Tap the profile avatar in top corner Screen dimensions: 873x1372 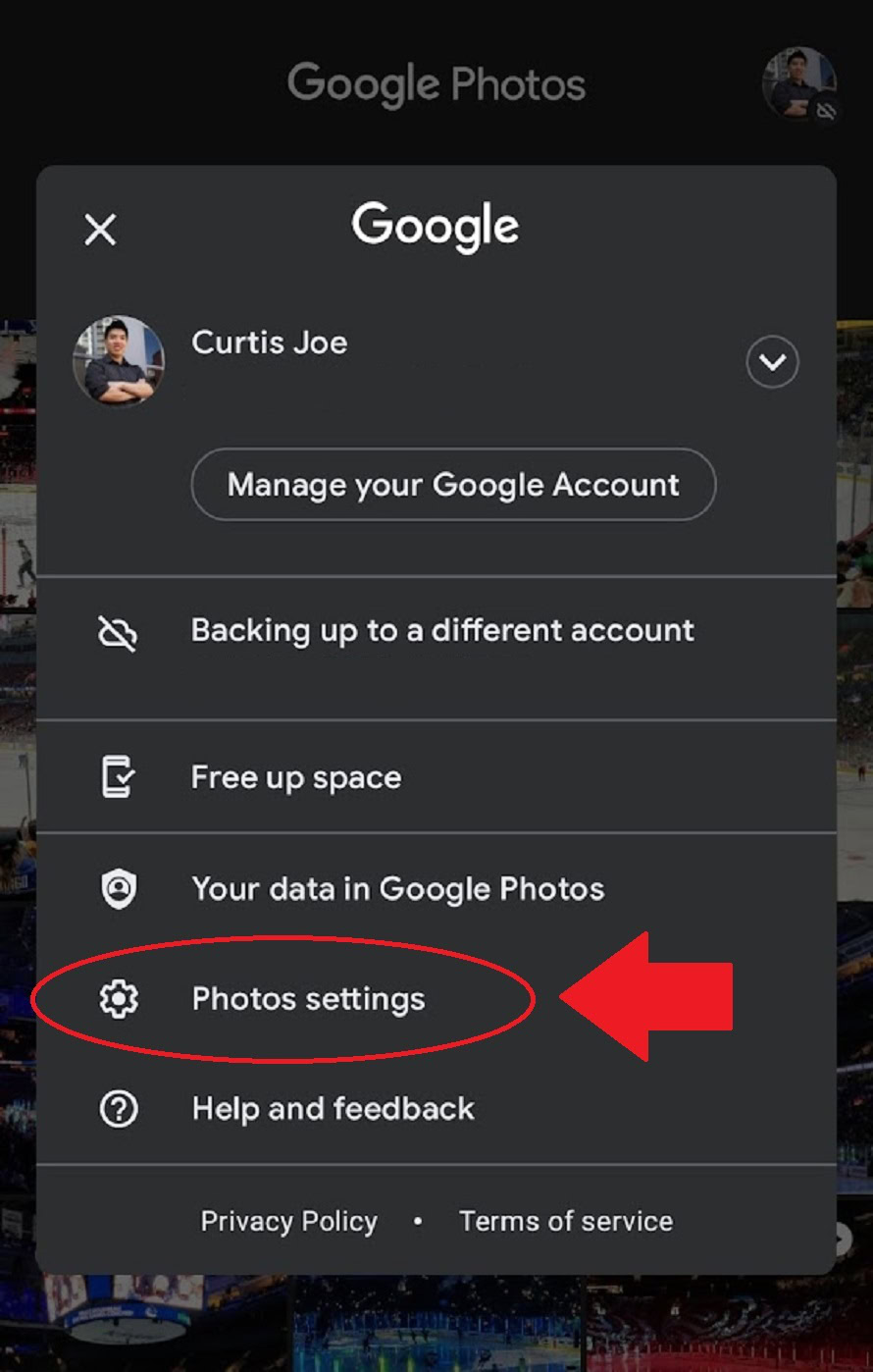click(x=797, y=84)
